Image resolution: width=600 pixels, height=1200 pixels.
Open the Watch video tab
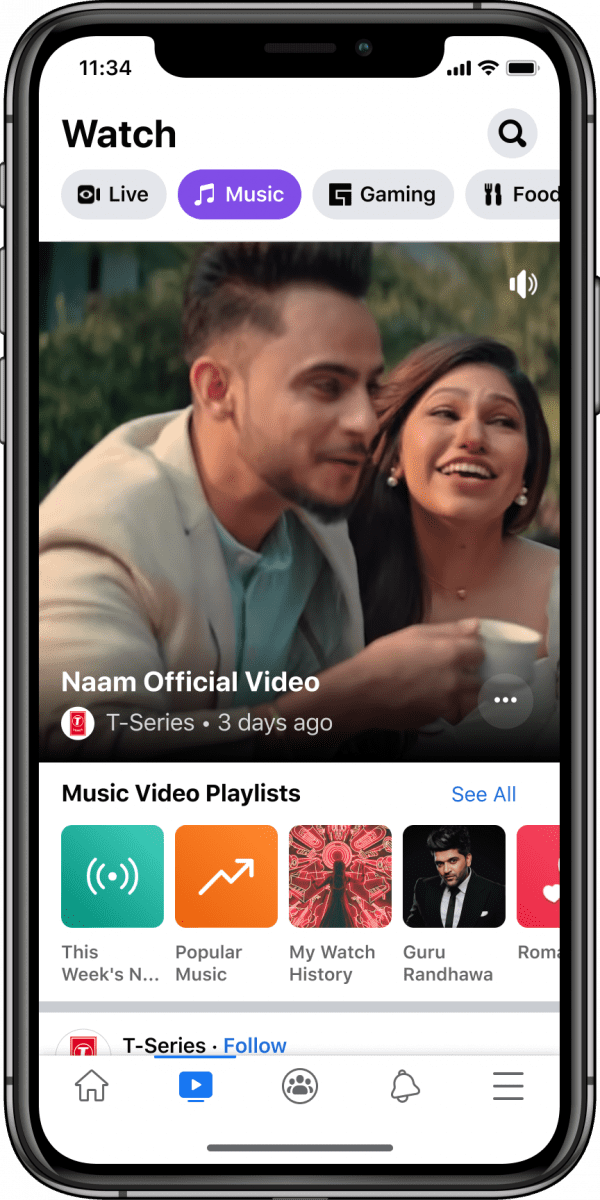[x=196, y=1086]
